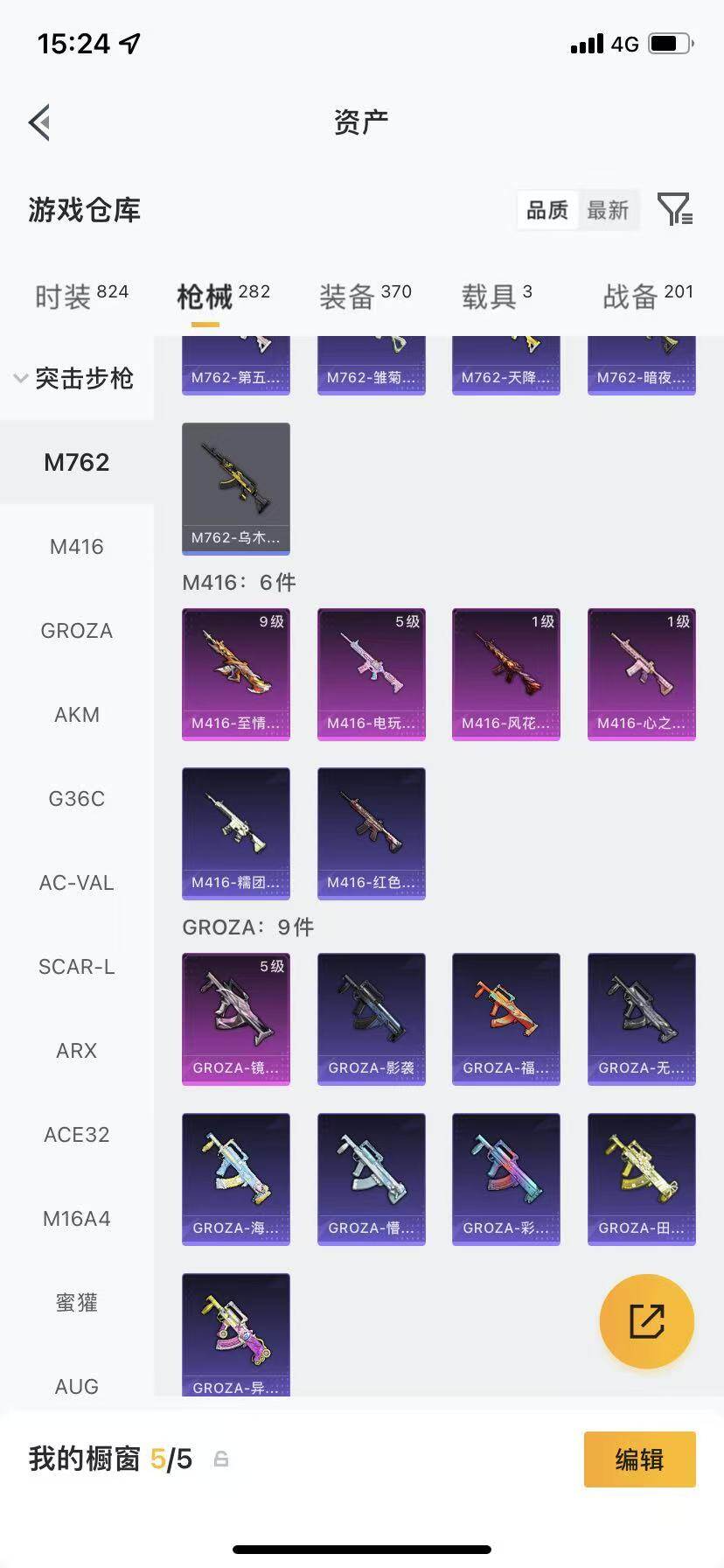Open the M416-电玩 skin tile
This screenshot has height=1568, width=724.
372,674
